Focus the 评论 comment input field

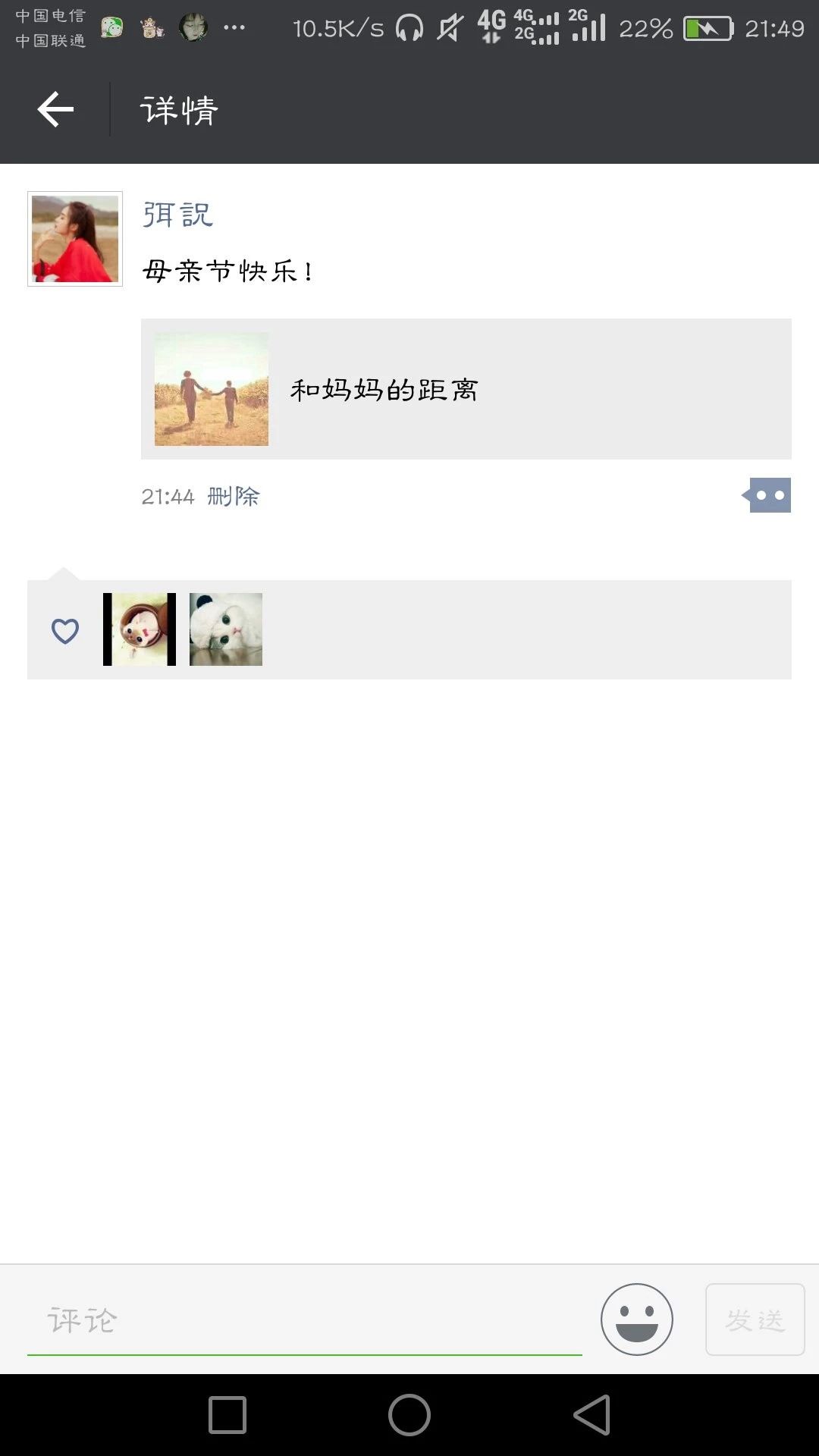(303, 1320)
